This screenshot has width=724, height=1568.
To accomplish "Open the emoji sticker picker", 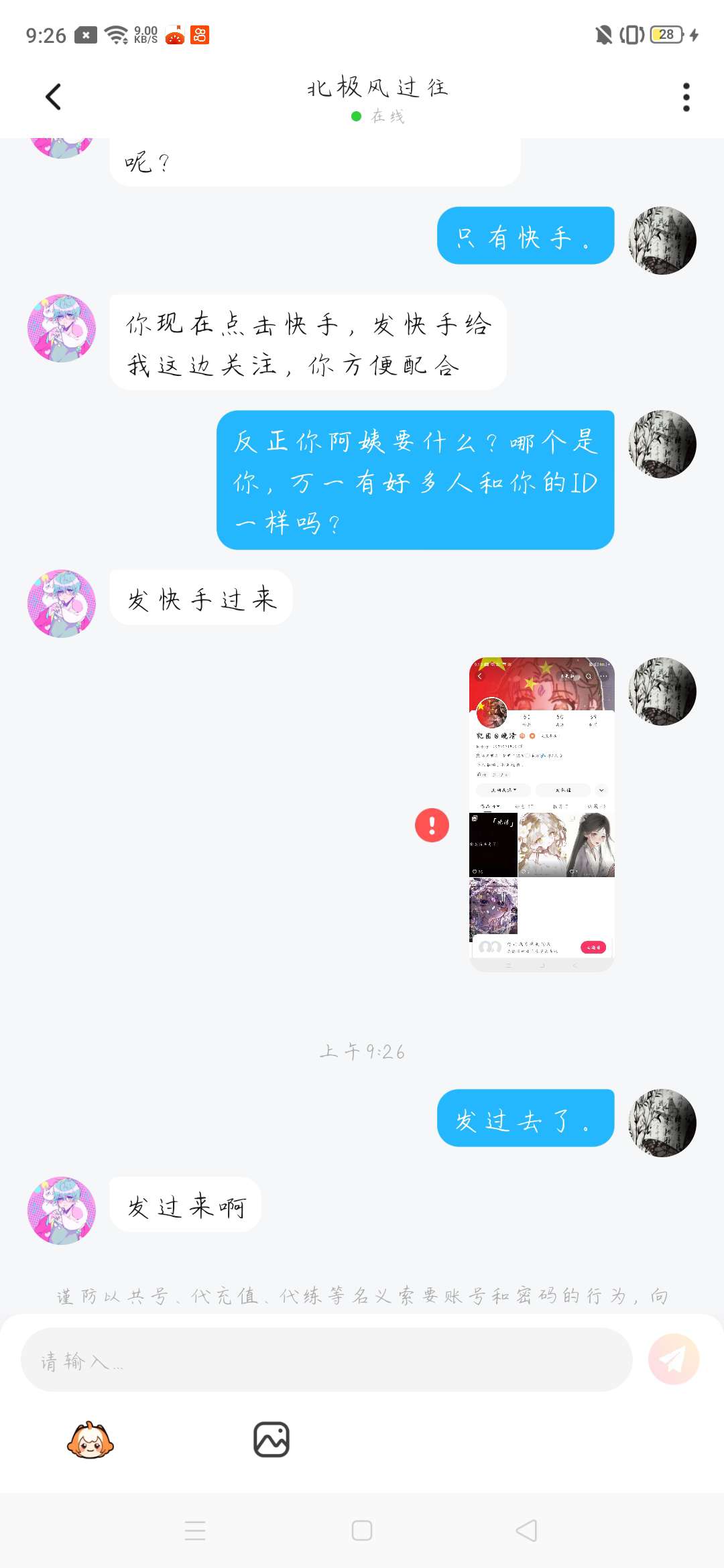I will pyautogui.click(x=90, y=1439).
